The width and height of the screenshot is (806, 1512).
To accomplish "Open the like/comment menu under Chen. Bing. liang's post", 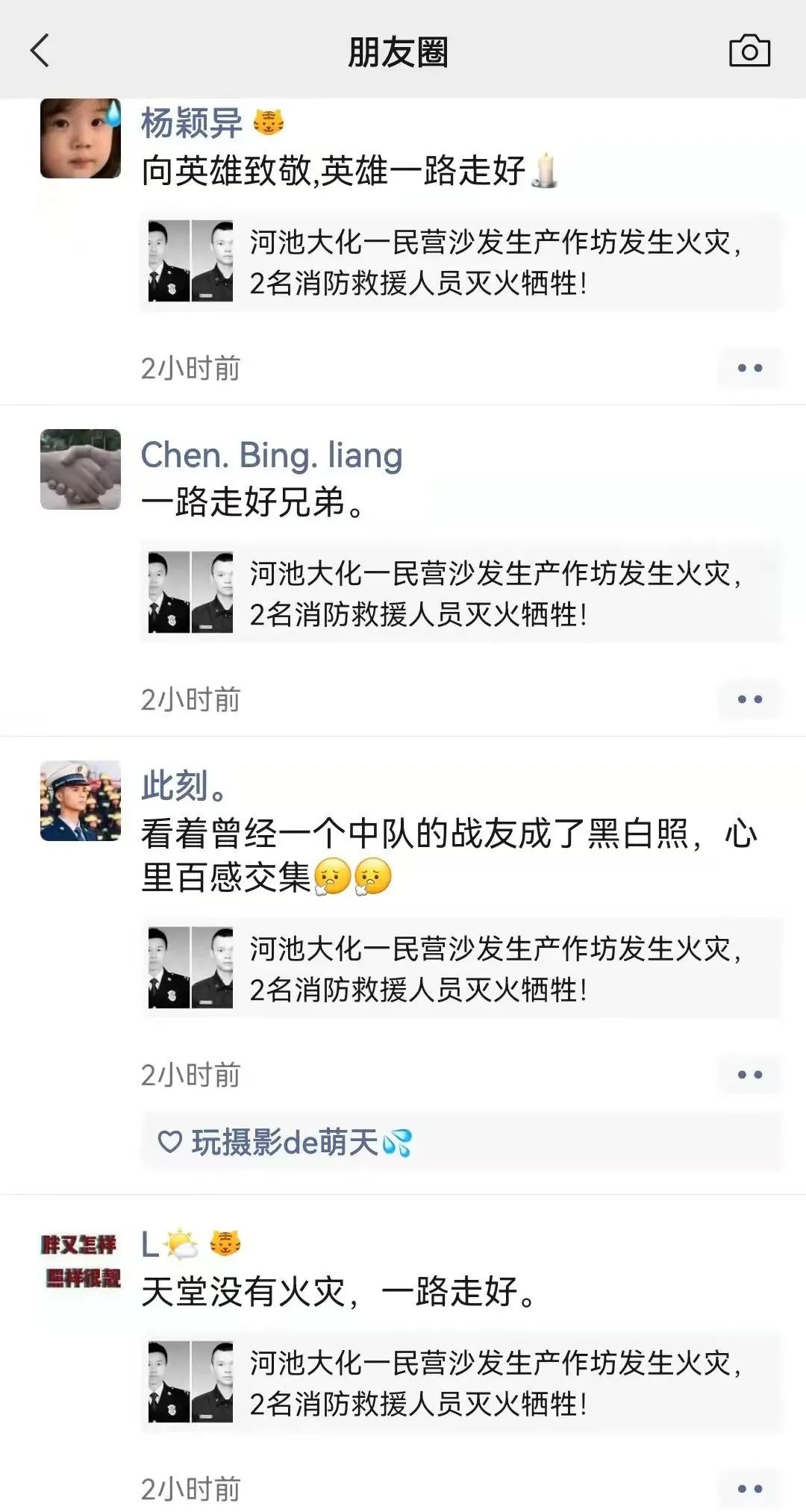I will (749, 699).
